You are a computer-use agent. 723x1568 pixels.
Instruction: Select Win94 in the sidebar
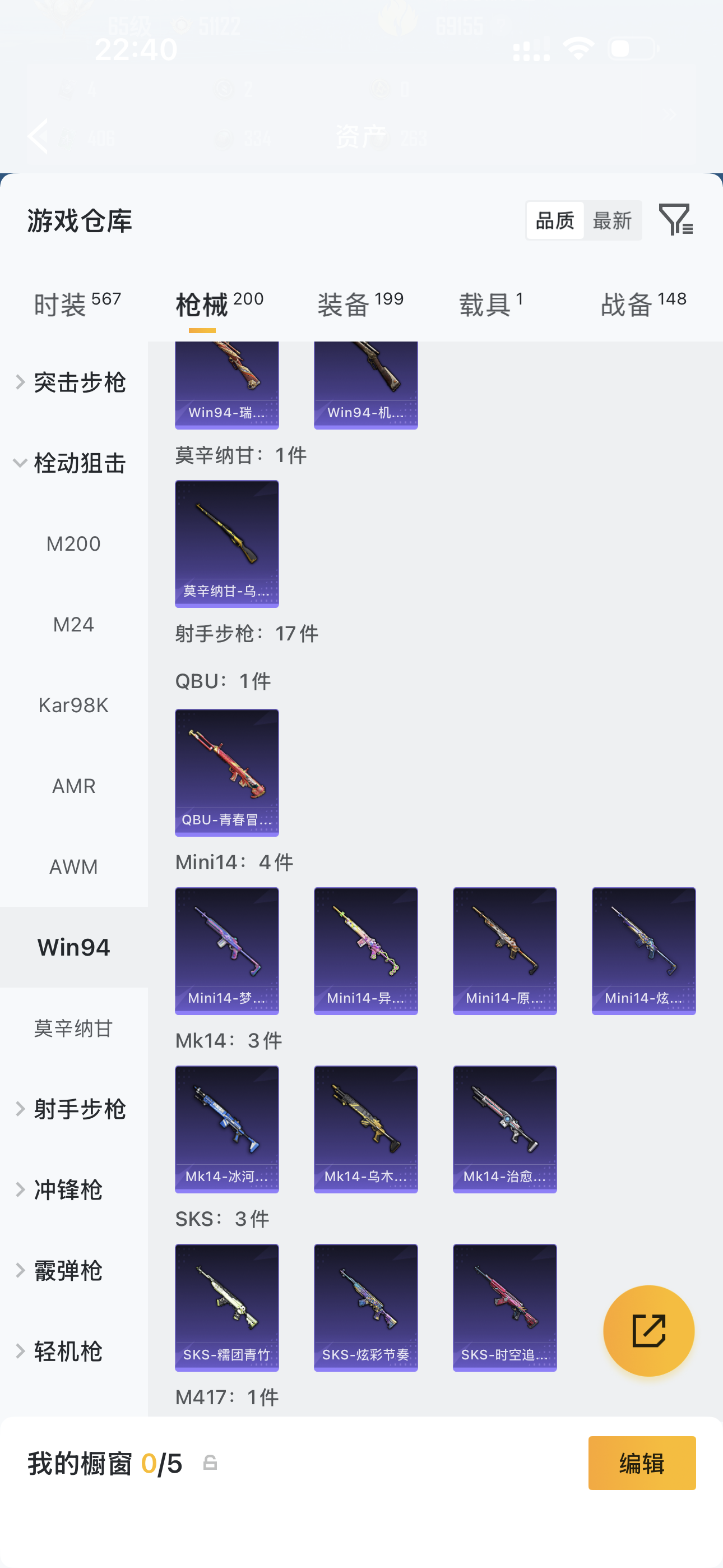73,947
